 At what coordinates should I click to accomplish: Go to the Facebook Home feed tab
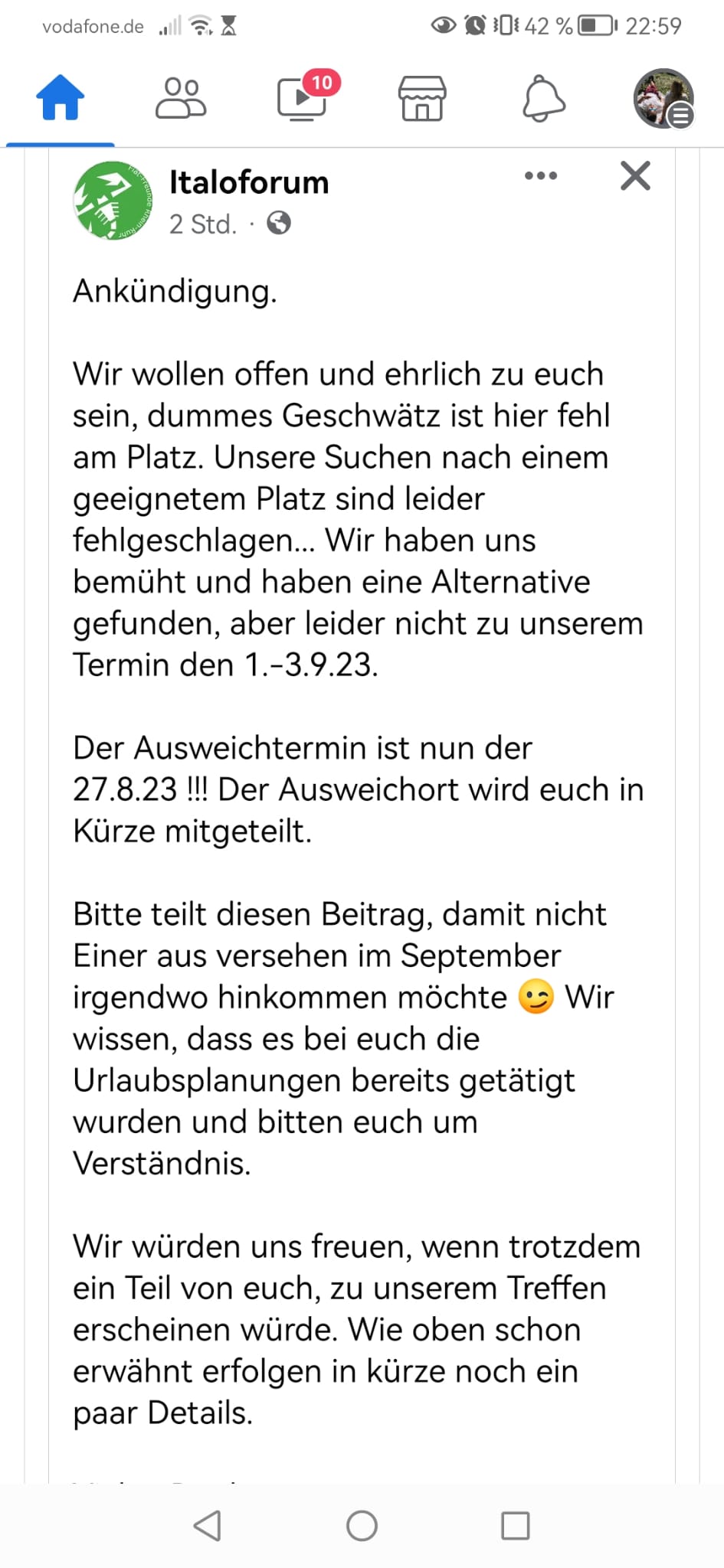point(60,98)
